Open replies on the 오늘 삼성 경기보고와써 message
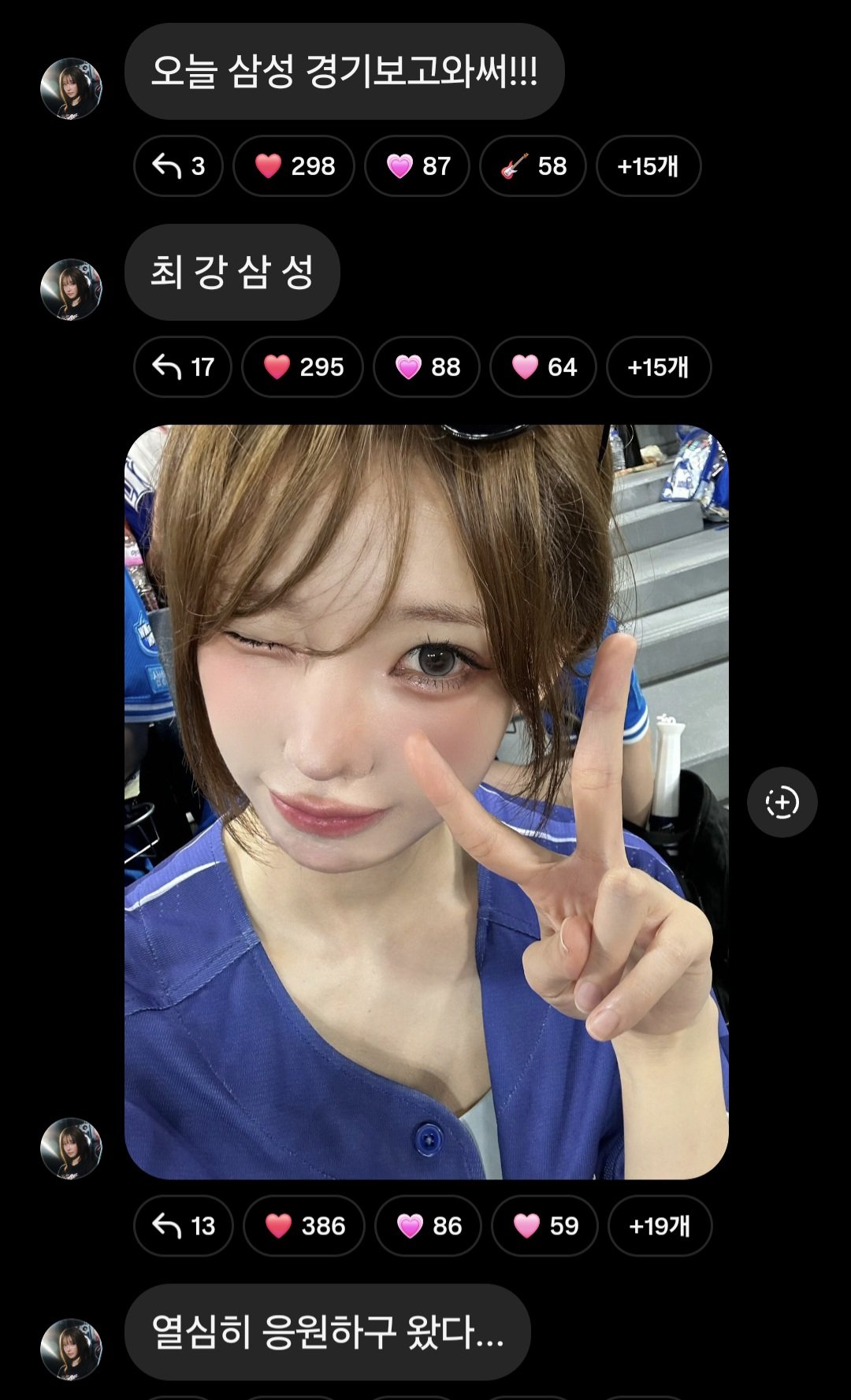Image resolution: width=851 pixels, height=1400 pixels. point(179,166)
